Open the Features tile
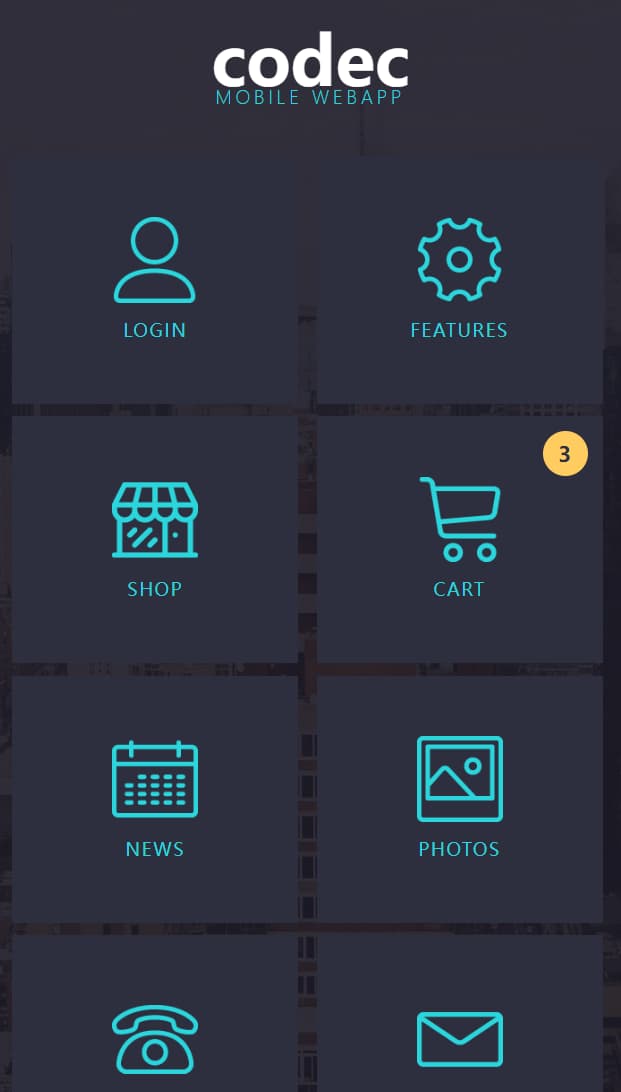 click(459, 280)
